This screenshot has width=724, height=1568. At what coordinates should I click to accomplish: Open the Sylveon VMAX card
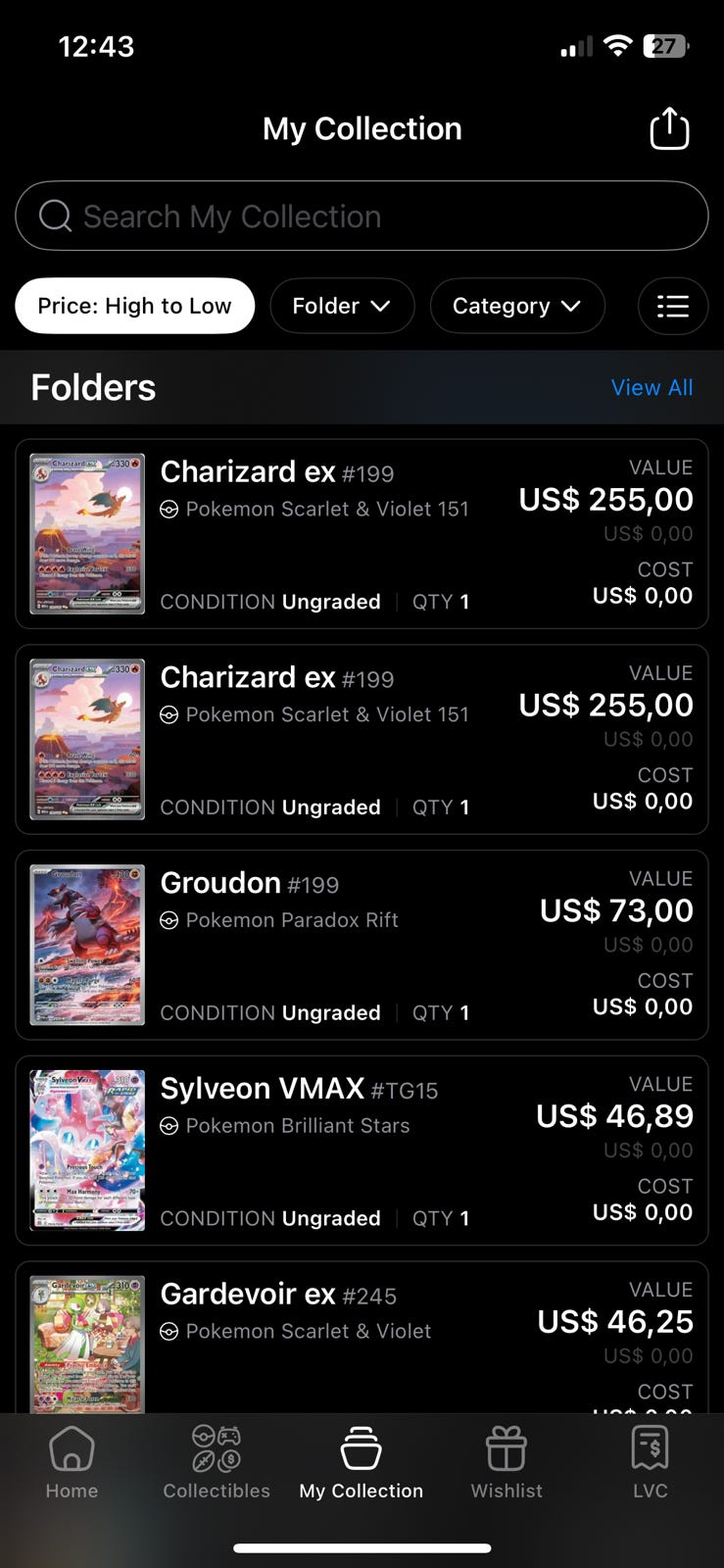(x=362, y=1151)
